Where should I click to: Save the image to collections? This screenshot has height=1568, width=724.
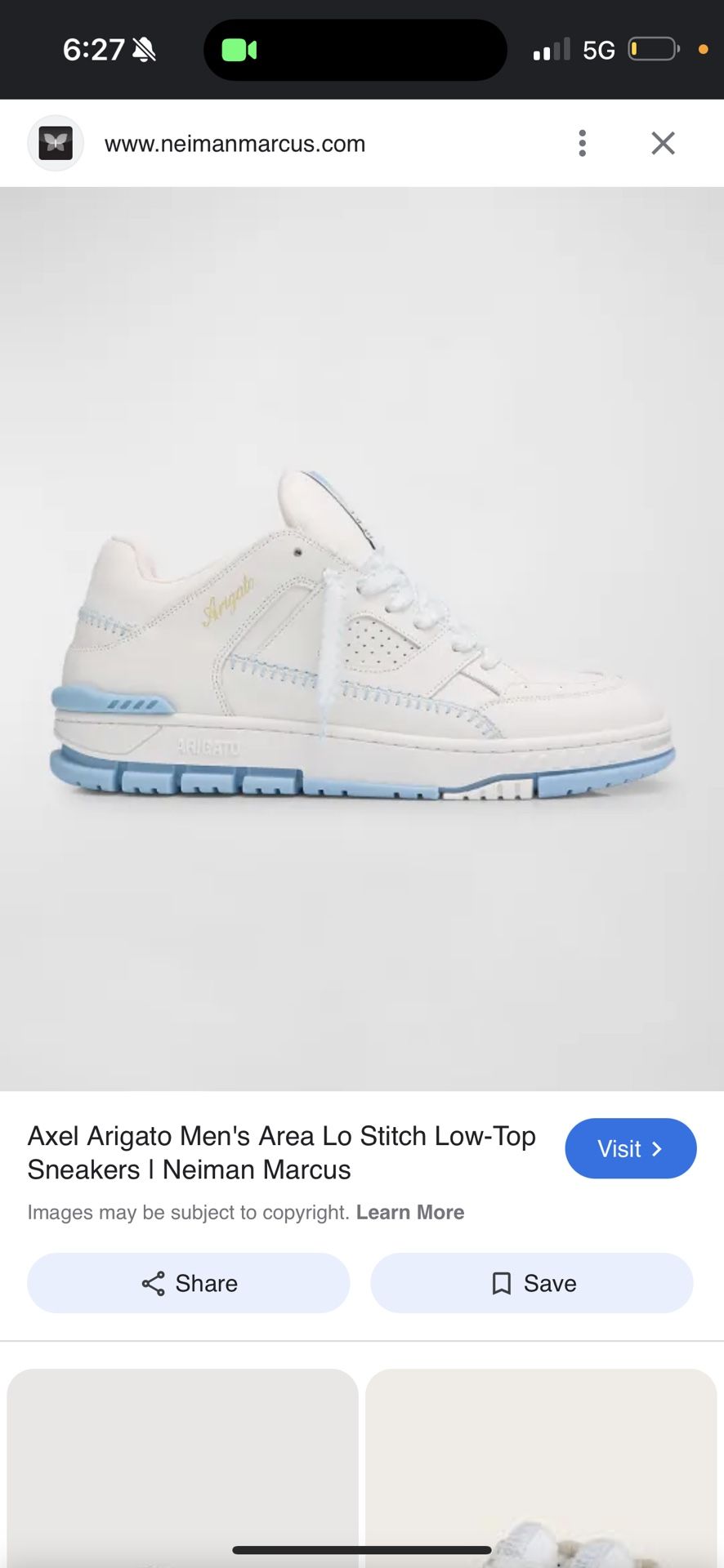point(532,1283)
